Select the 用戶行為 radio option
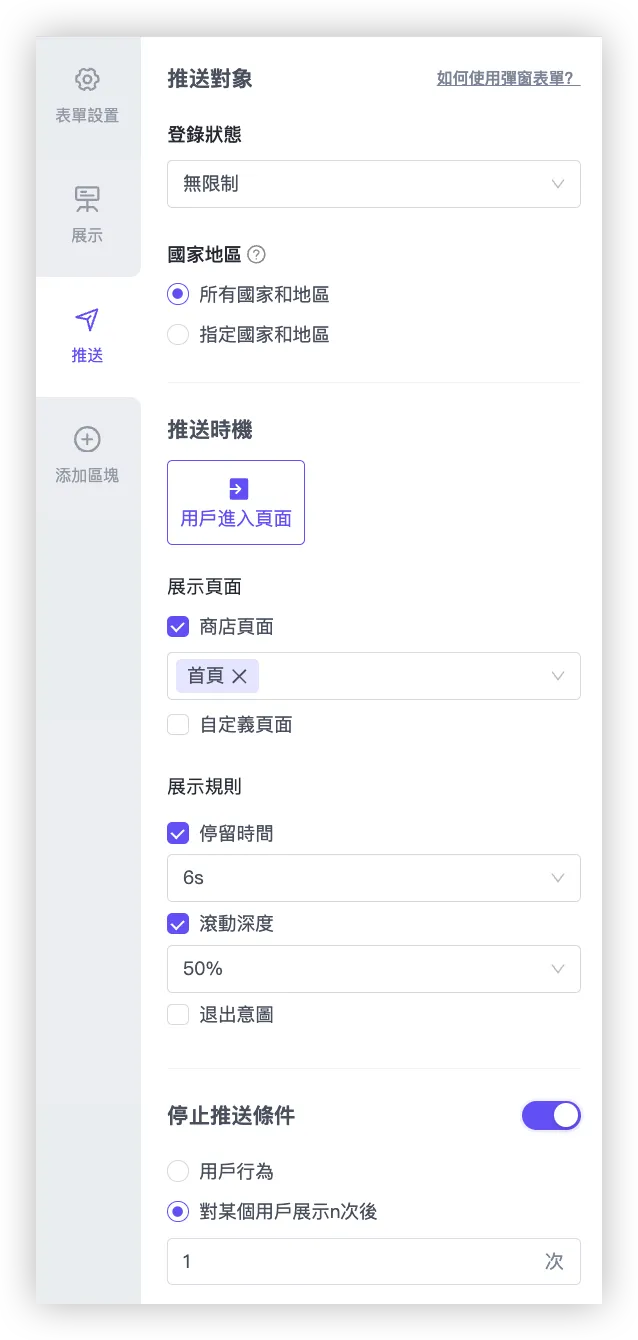This screenshot has width=638, height=1340. 178,1171
